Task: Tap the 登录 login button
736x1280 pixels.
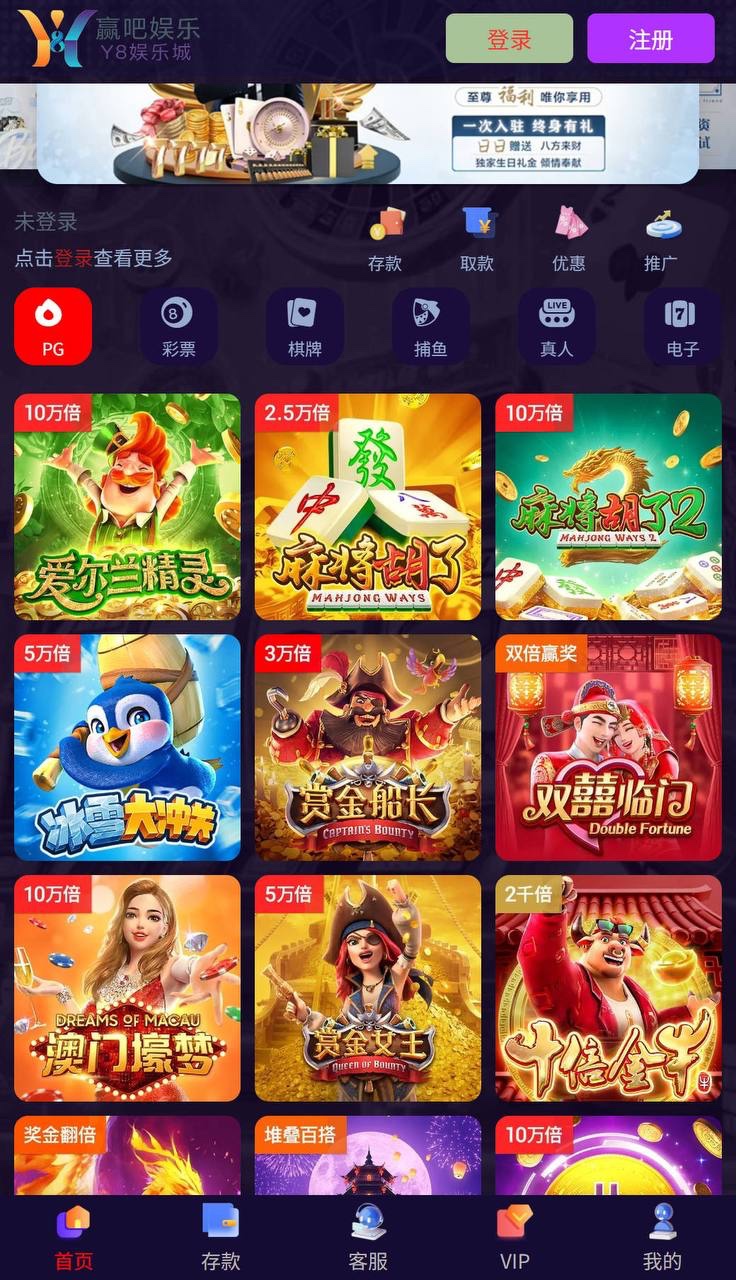Action: point(509,39)
